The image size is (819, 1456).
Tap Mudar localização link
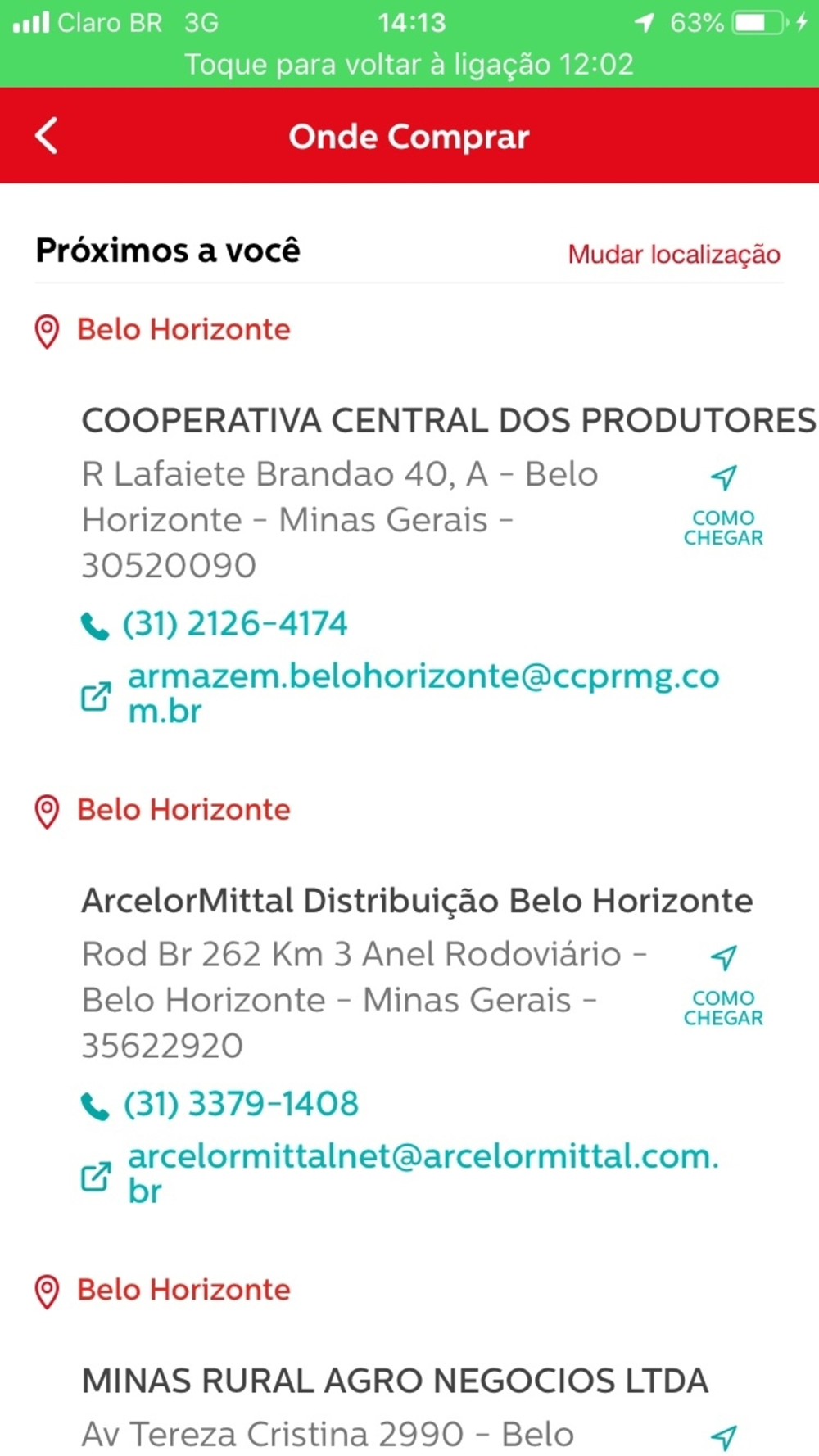click(674, 254)
